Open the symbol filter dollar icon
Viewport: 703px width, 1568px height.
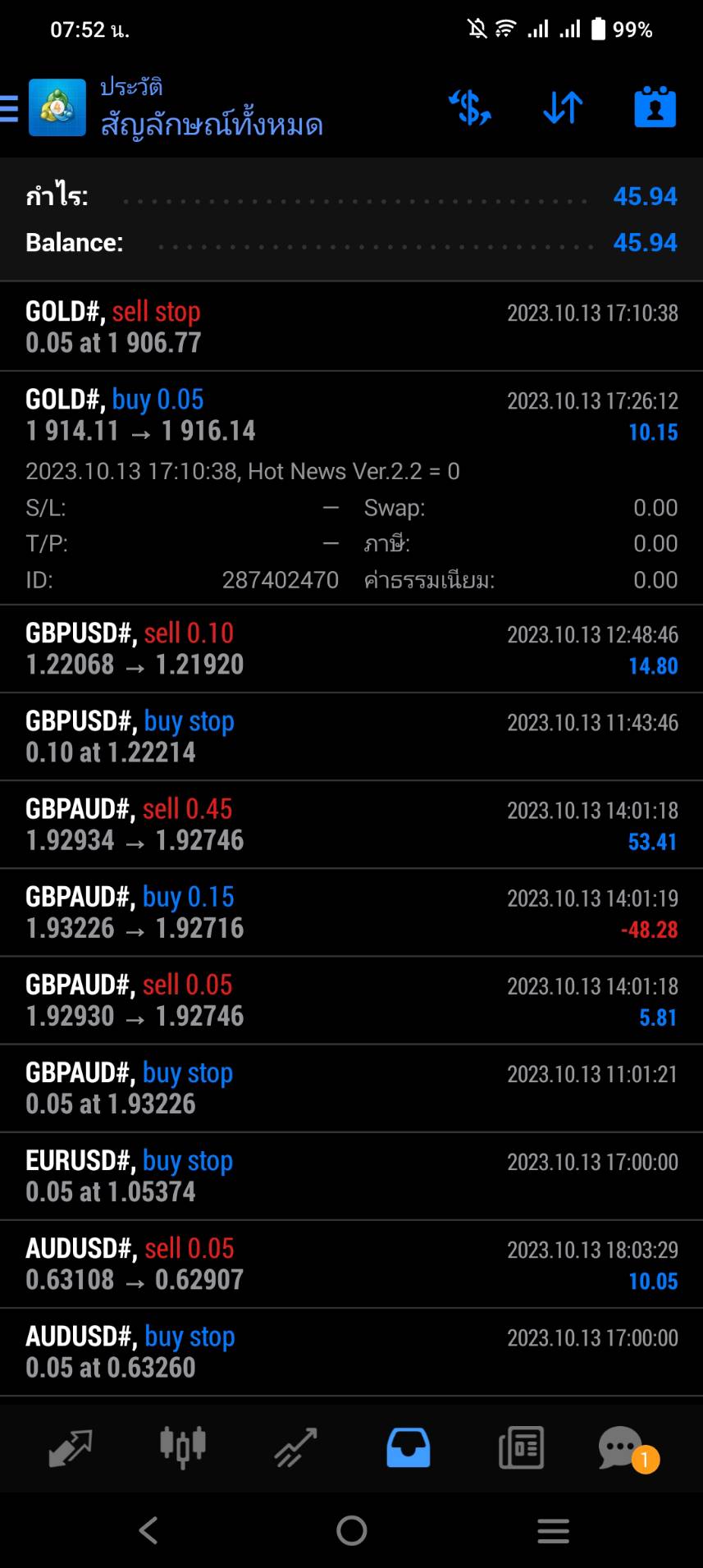[x=469, y=107]
